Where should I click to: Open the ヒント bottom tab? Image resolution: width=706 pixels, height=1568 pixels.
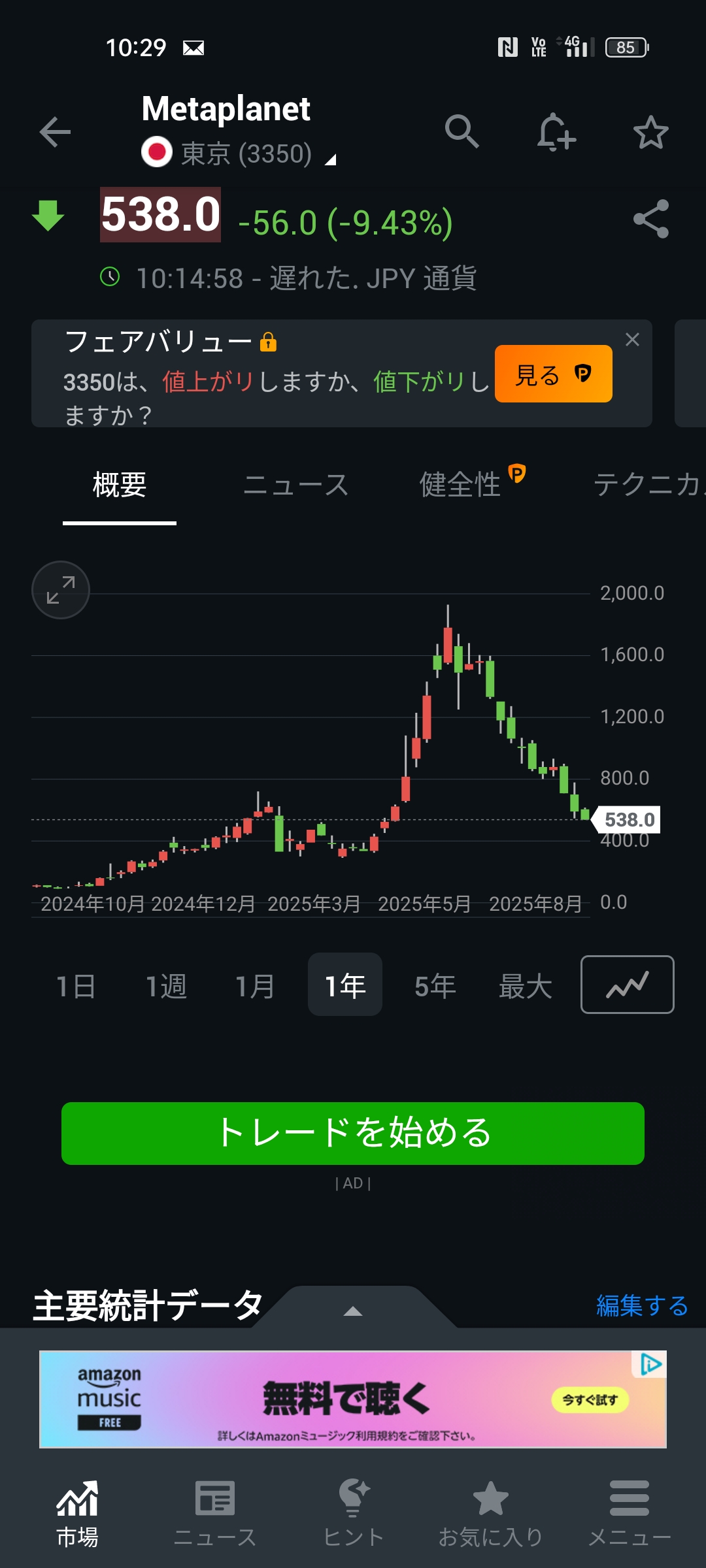click(x=354, y=1513)
